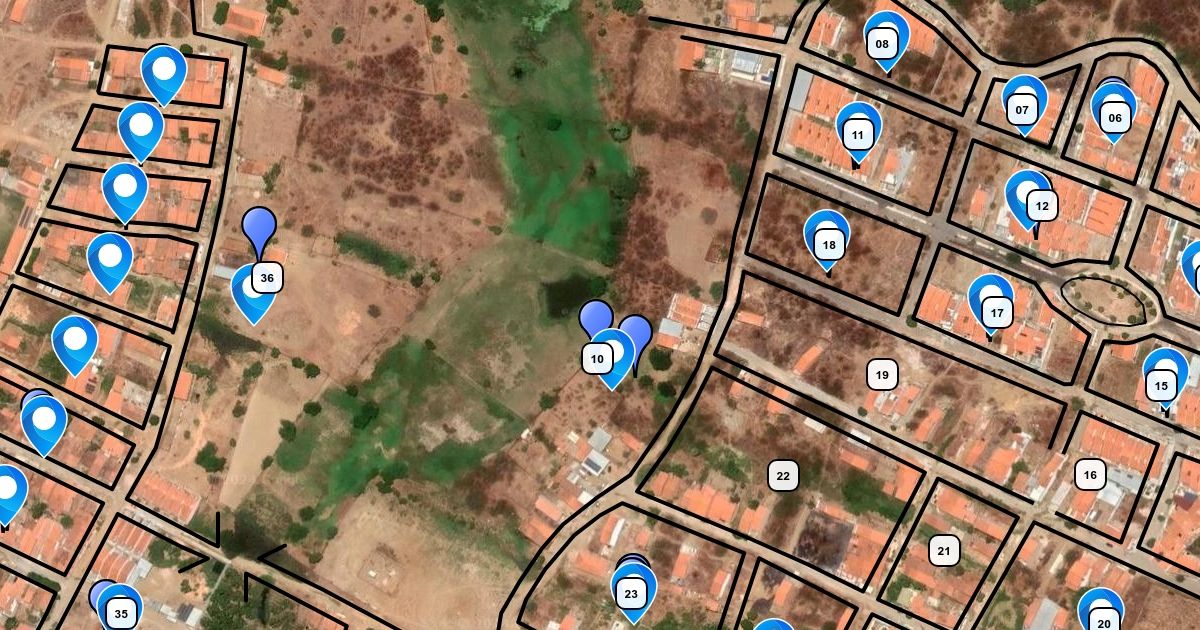Select the map pin labeled 08
This screenshot has height=630, width=1200.
point(886,42)
